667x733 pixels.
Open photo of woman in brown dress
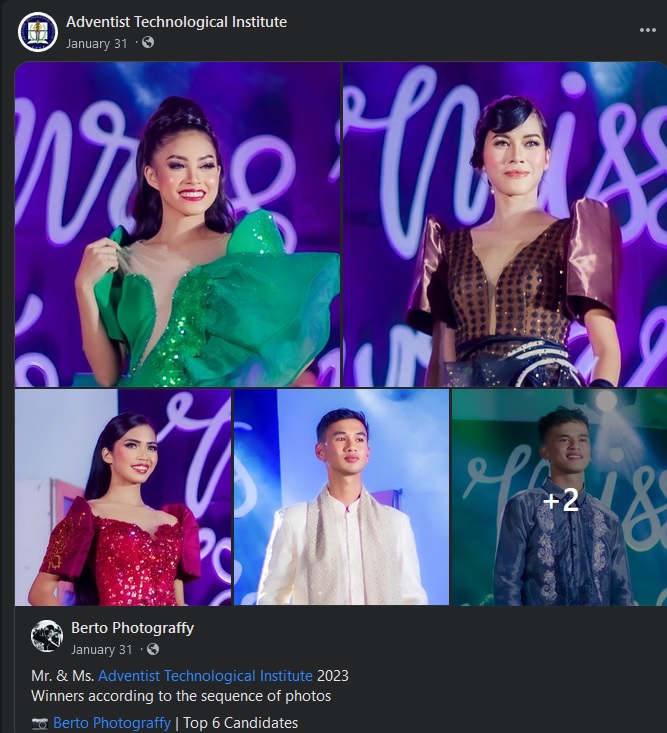coord(504,224)
